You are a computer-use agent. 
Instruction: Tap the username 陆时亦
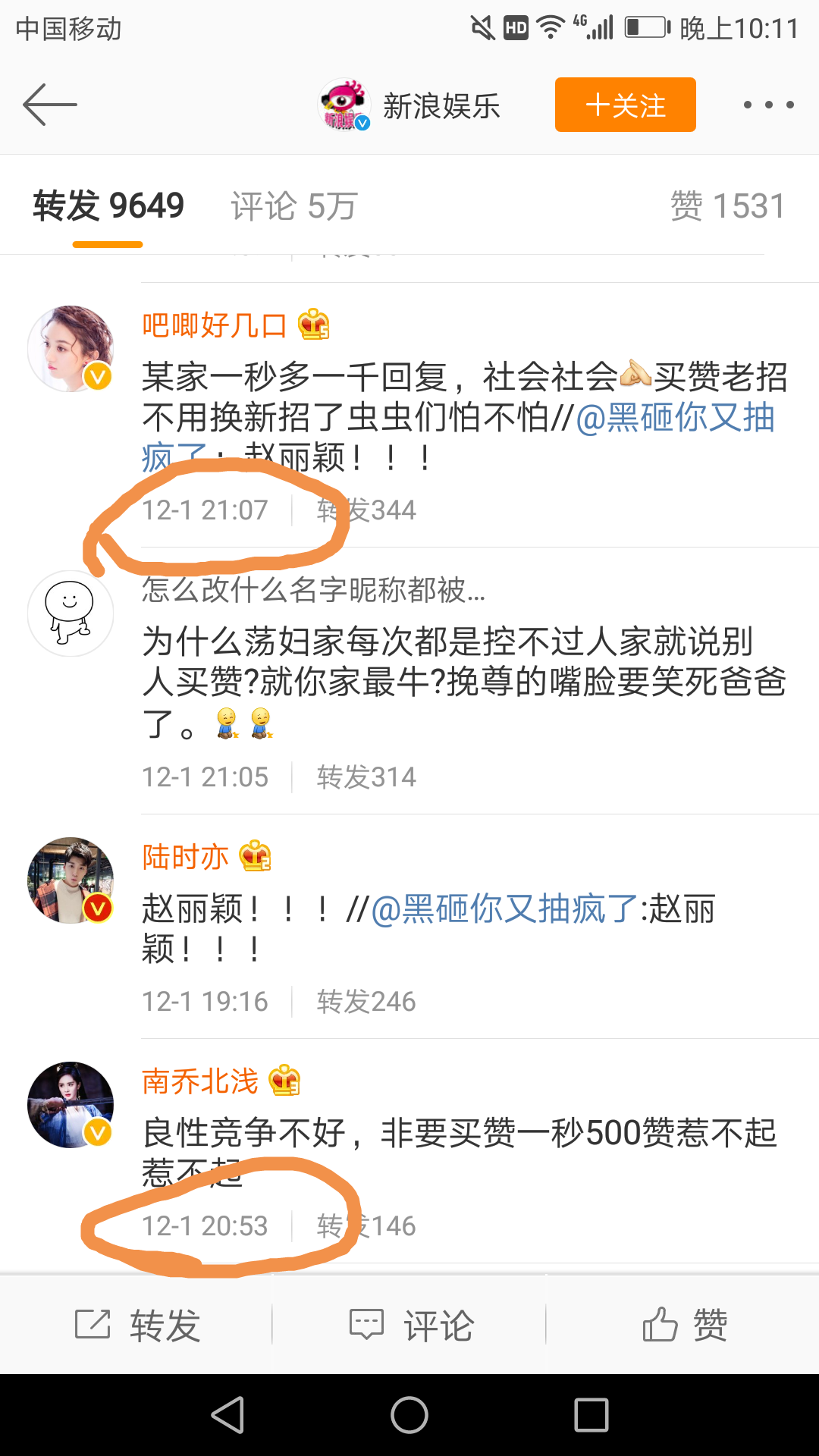coord(184,855)
